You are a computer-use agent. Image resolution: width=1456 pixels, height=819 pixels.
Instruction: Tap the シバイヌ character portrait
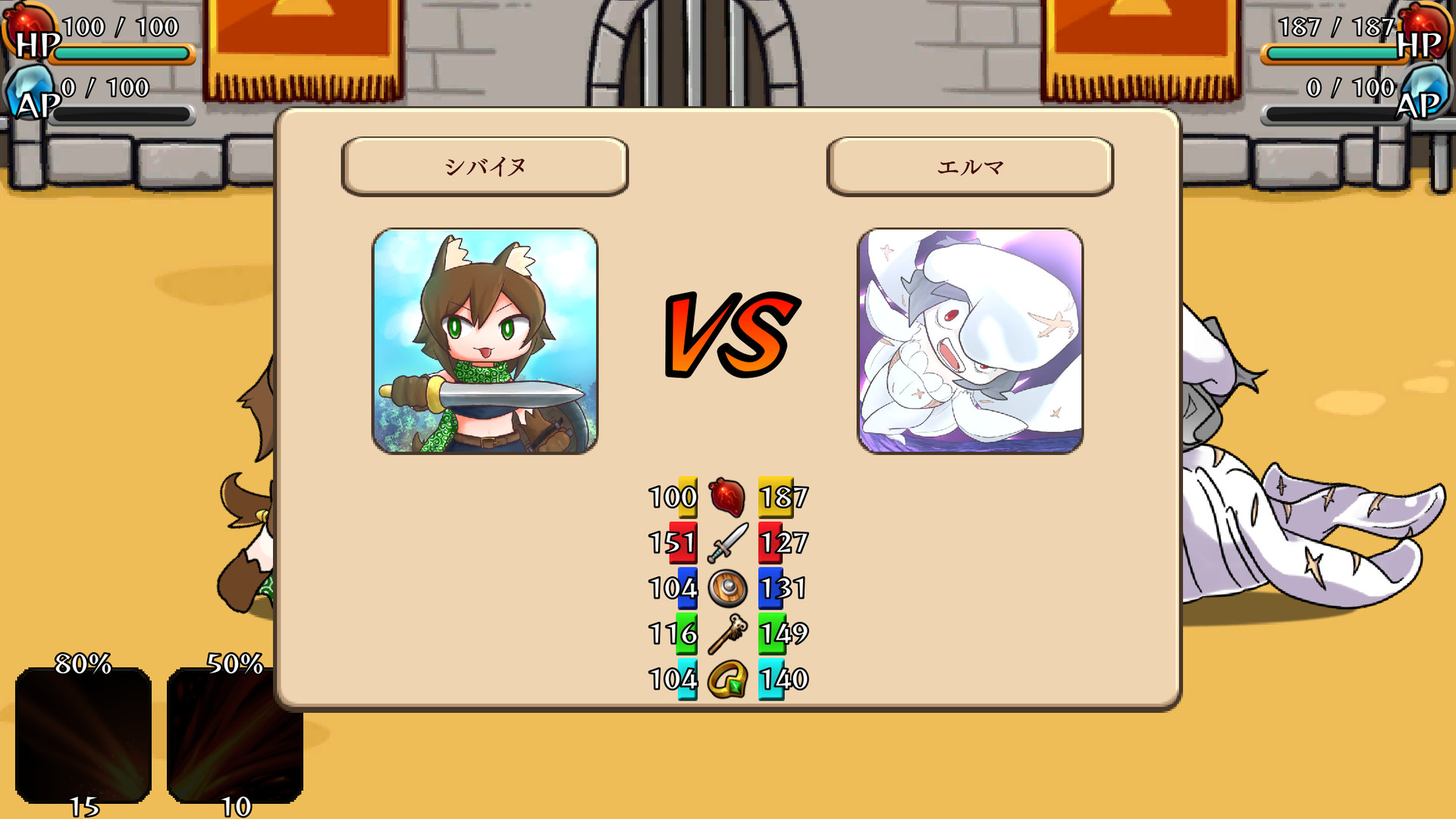(x=485, y=341)
